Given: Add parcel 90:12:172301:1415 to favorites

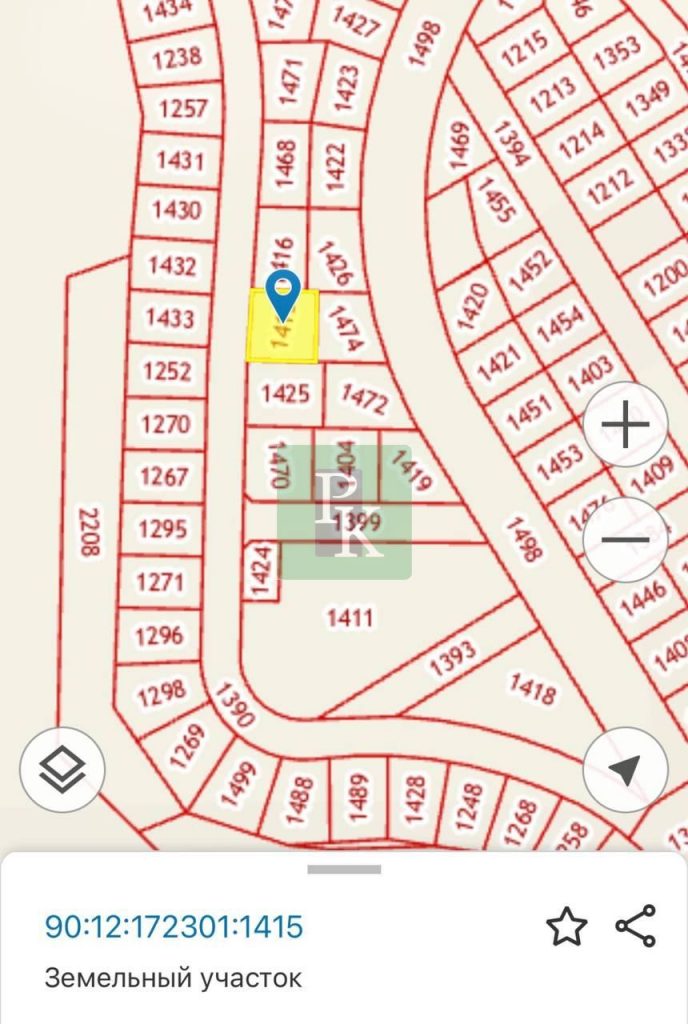Looking at the screenshot, I should click(567, 927).
